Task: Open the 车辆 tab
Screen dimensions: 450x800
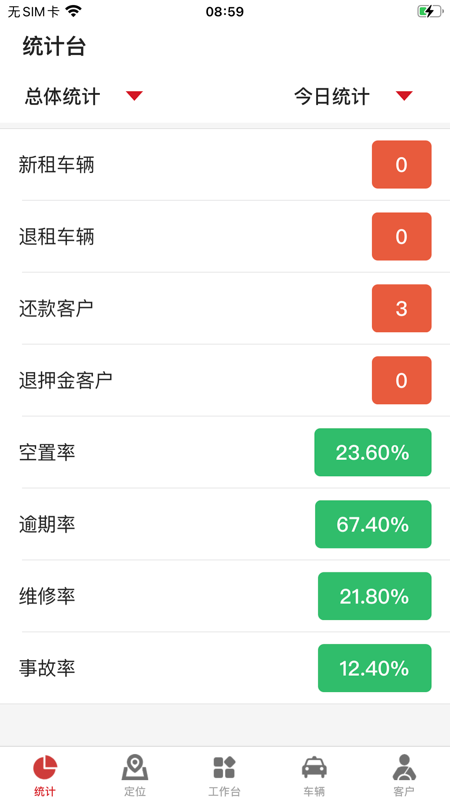Action: point(314,775)
